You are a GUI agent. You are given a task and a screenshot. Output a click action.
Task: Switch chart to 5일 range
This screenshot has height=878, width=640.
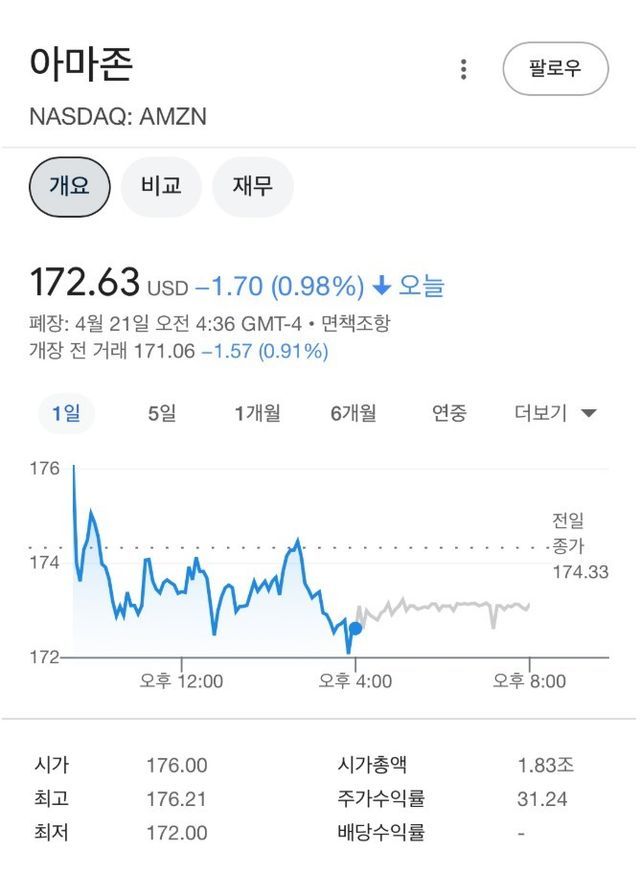[x=162, y=413]
